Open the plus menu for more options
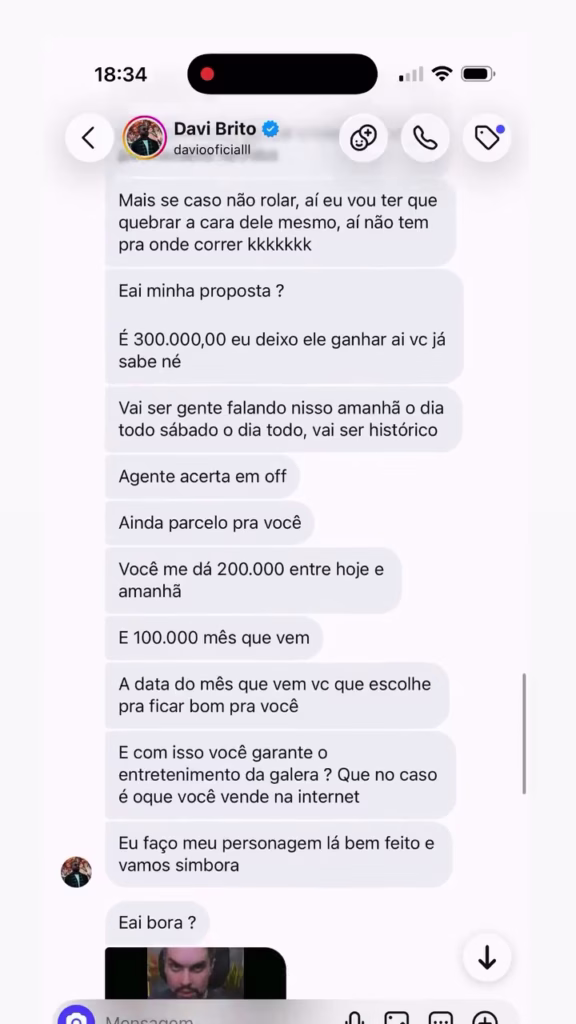 [485, 1018]
